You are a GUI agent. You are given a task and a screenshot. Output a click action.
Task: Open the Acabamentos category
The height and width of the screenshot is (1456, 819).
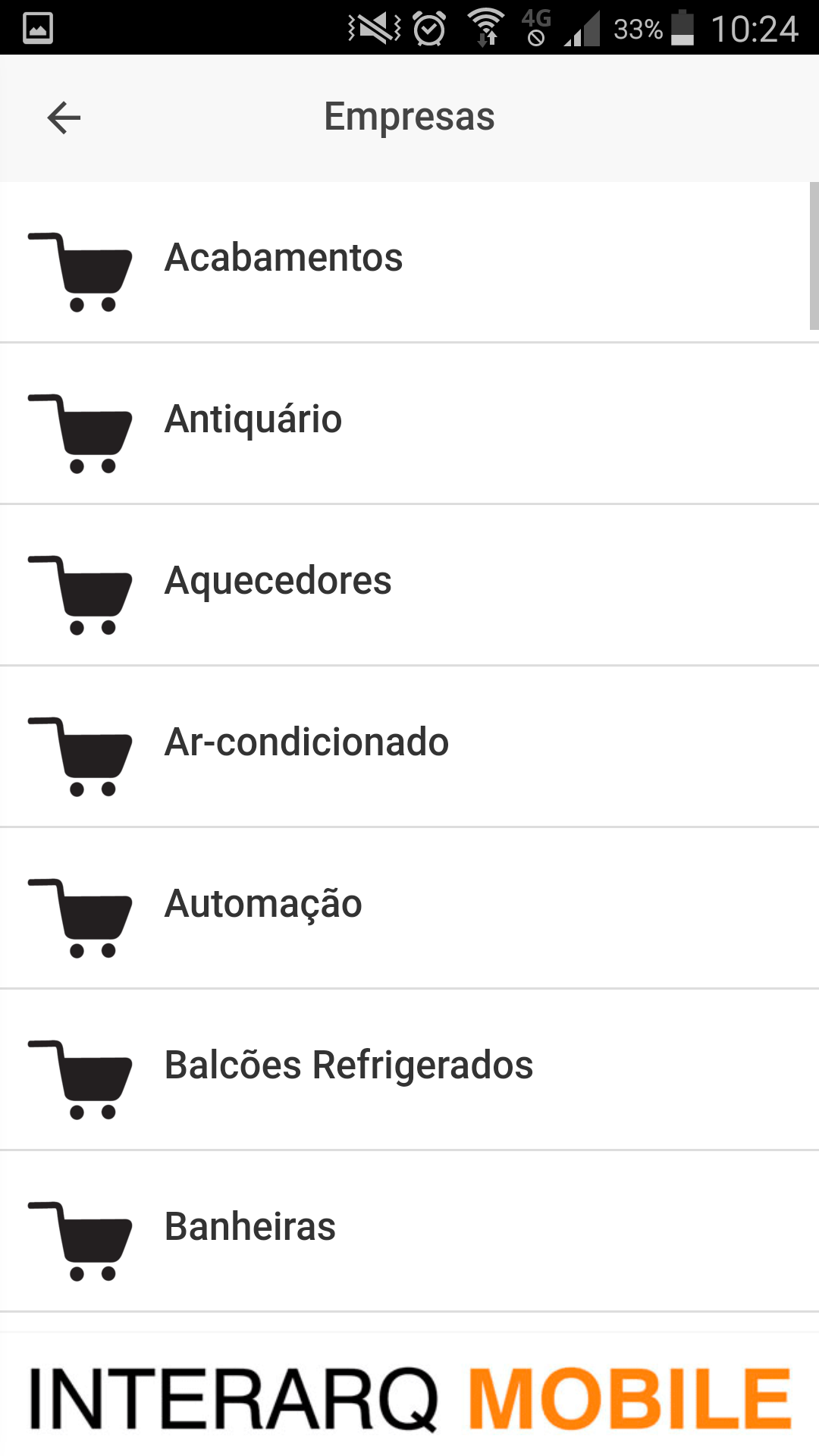(409, 262)
